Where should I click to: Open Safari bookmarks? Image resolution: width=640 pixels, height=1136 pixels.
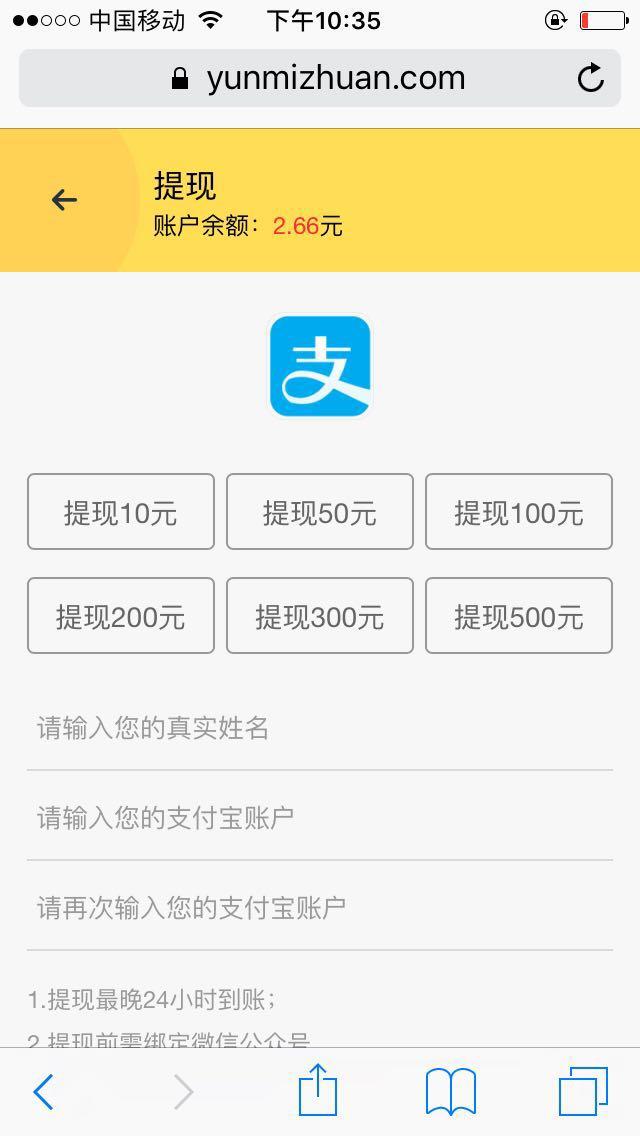(x=451, y=1091)
